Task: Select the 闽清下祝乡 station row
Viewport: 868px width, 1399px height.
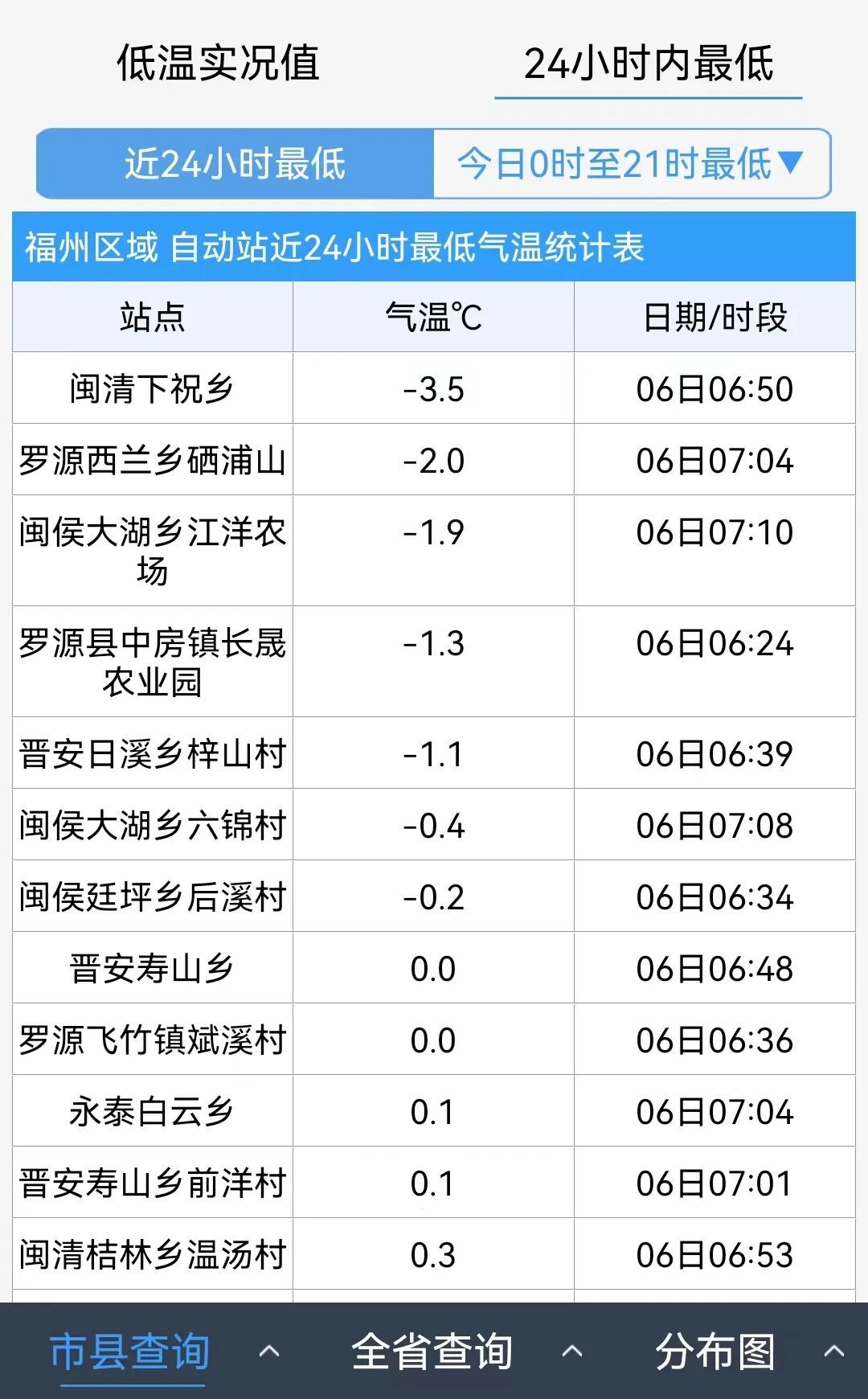Action: tap(153, 388)
